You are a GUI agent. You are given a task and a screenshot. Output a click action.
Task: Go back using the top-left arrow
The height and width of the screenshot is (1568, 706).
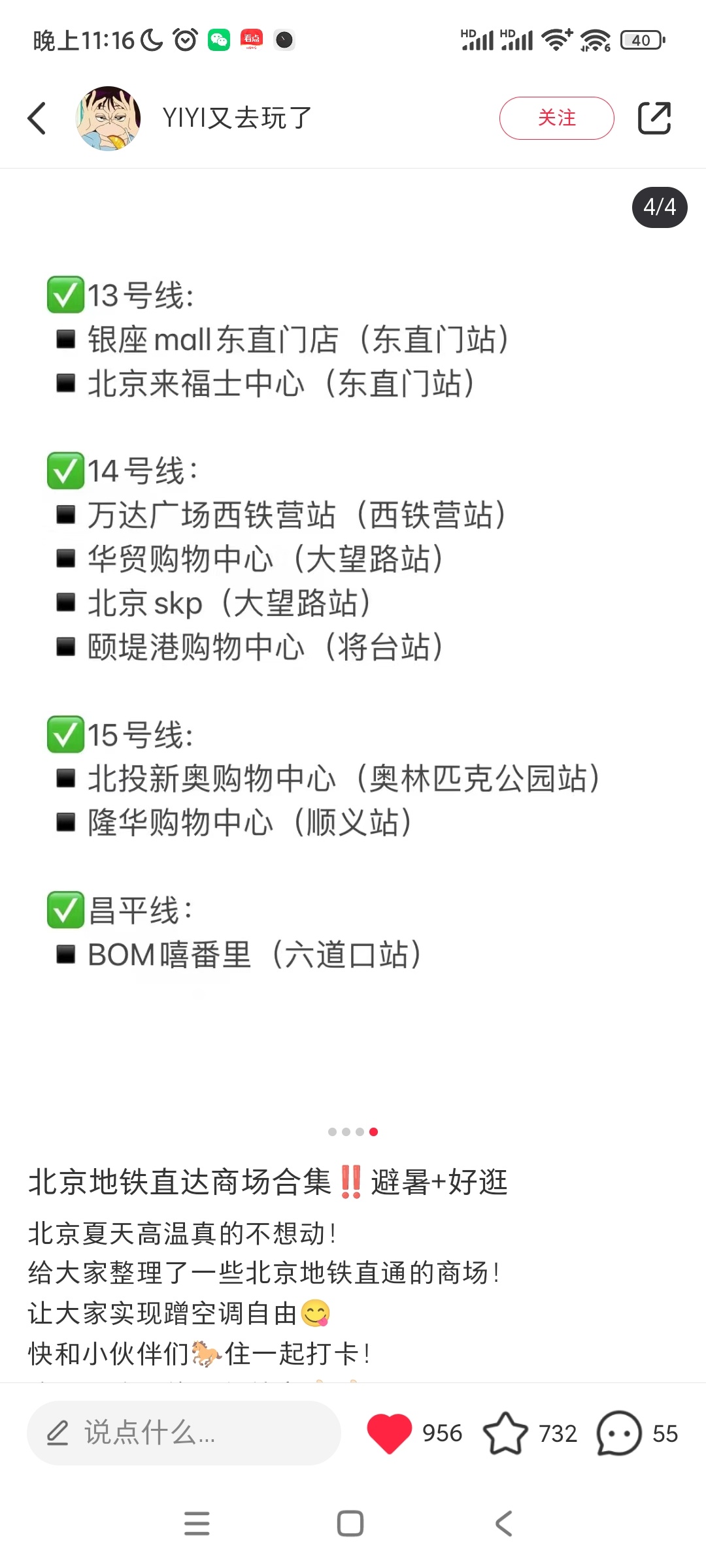click(x=37, y=118)
